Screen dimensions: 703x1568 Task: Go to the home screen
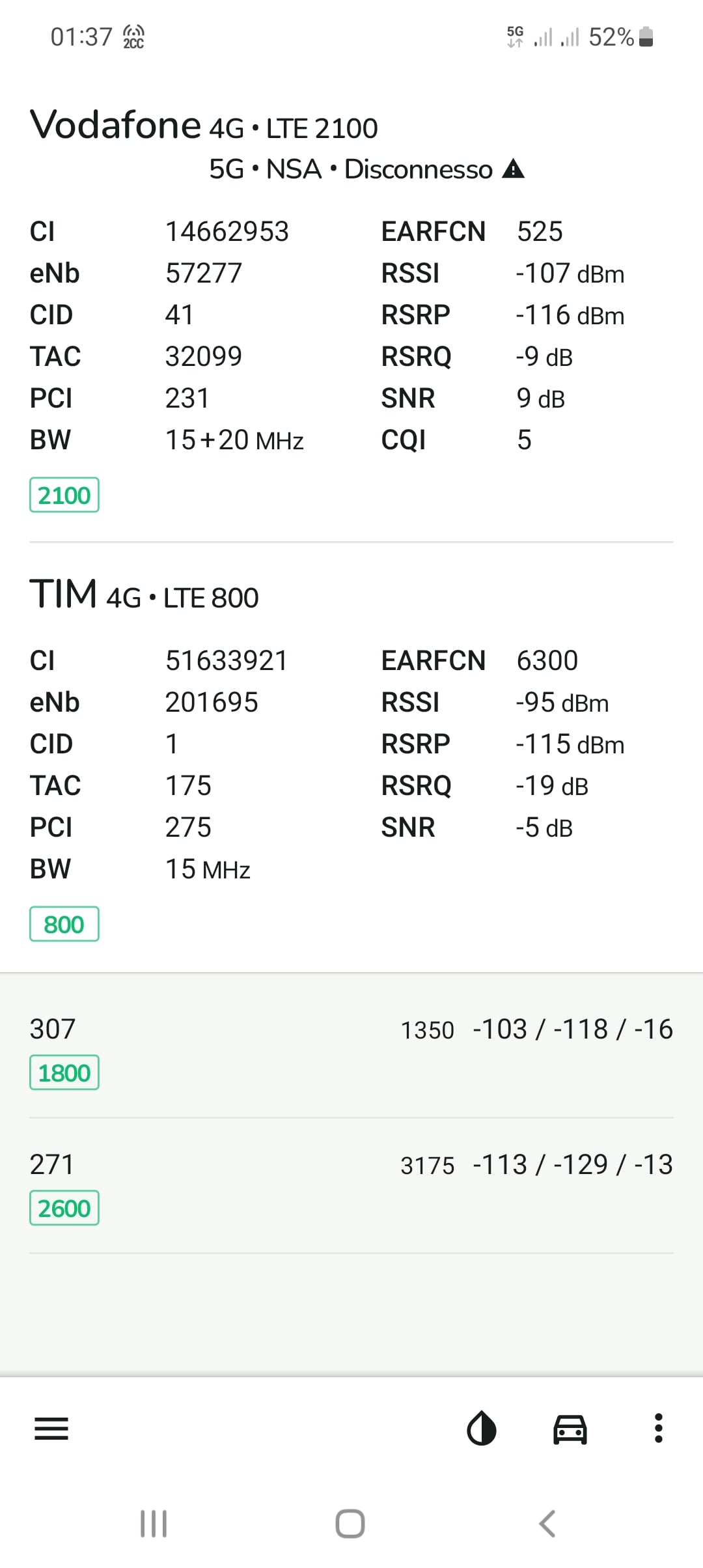click(x=350, y=1524)
